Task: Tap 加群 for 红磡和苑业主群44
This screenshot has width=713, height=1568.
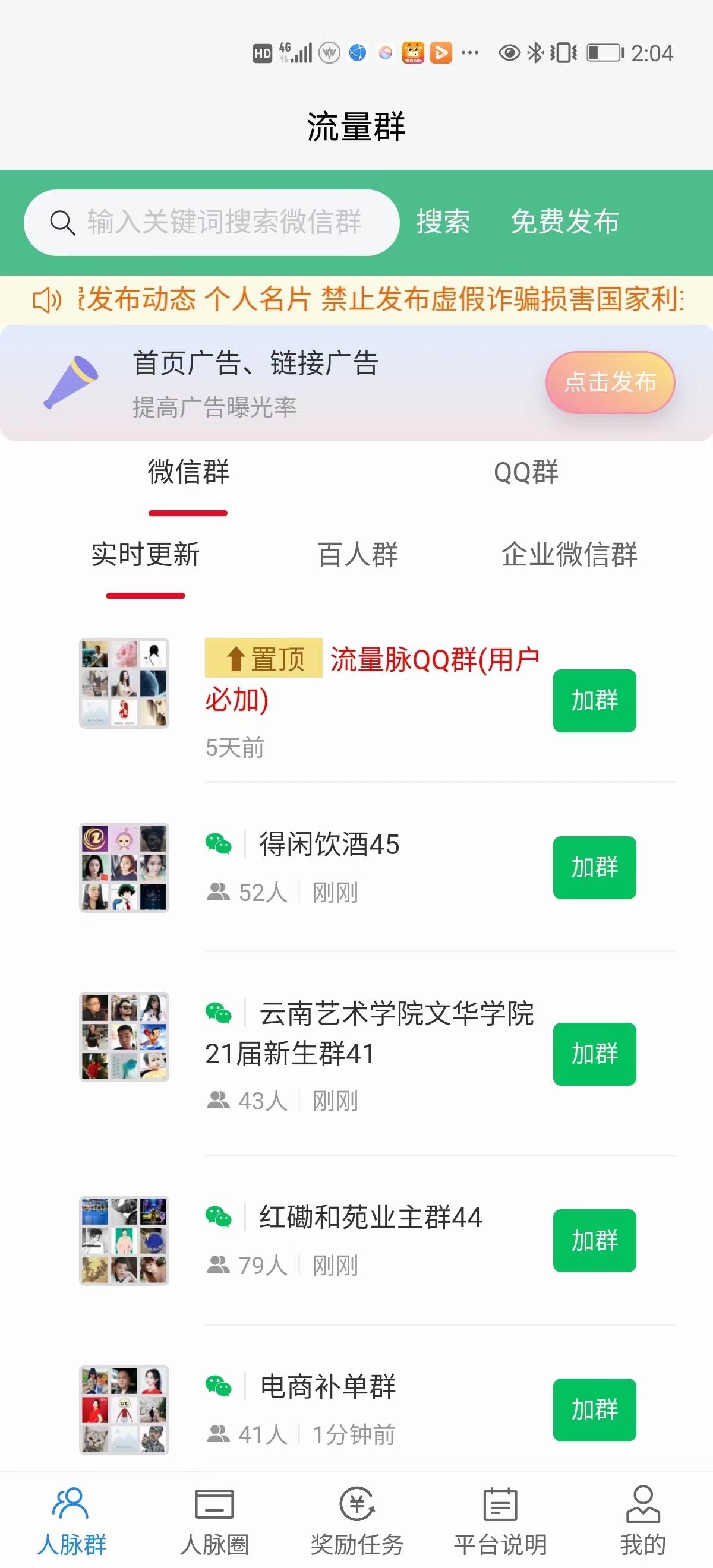Action: pos(594,1241)
